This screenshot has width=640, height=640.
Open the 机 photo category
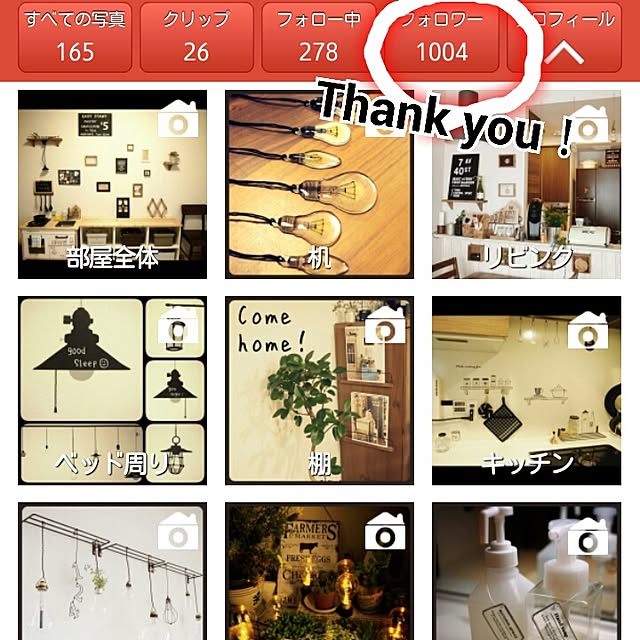(319, 184)
